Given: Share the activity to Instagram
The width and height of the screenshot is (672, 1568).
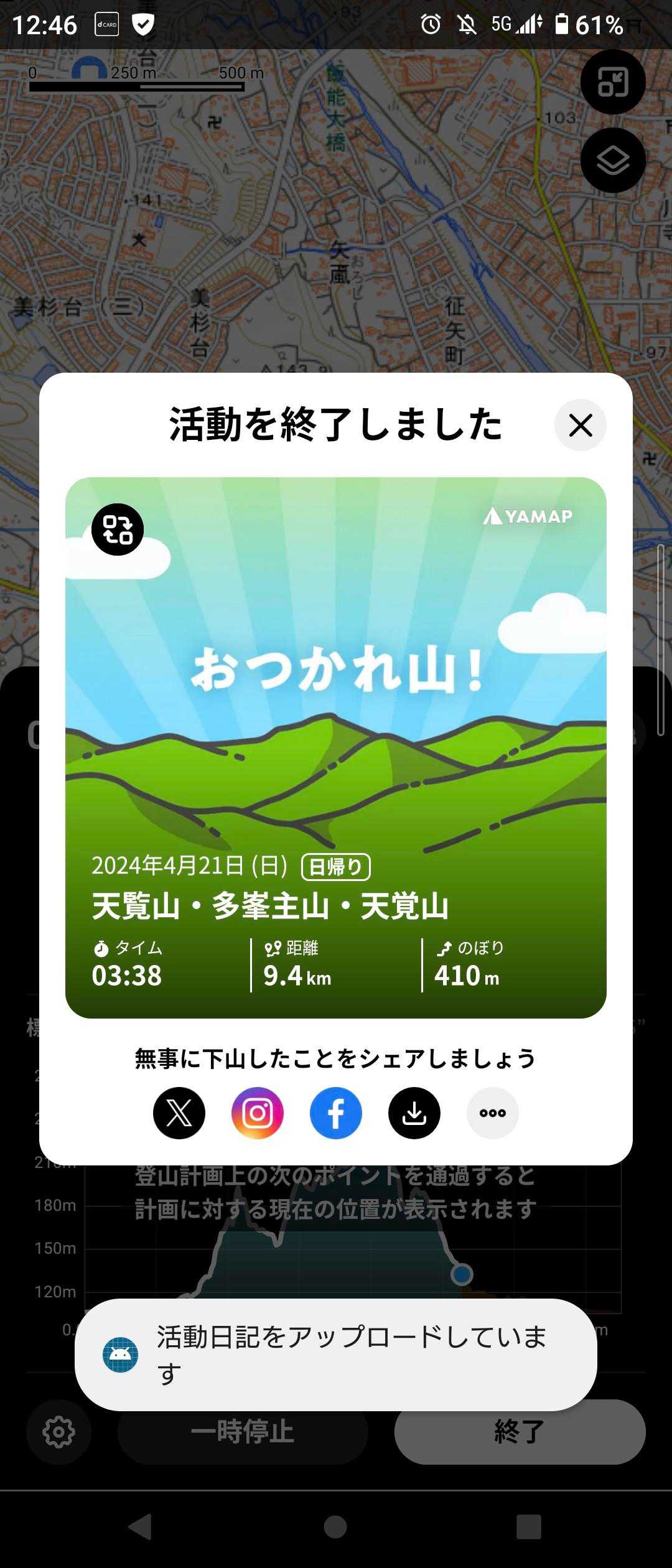Looking at the screenshot, I should [x=258, y=1113].
